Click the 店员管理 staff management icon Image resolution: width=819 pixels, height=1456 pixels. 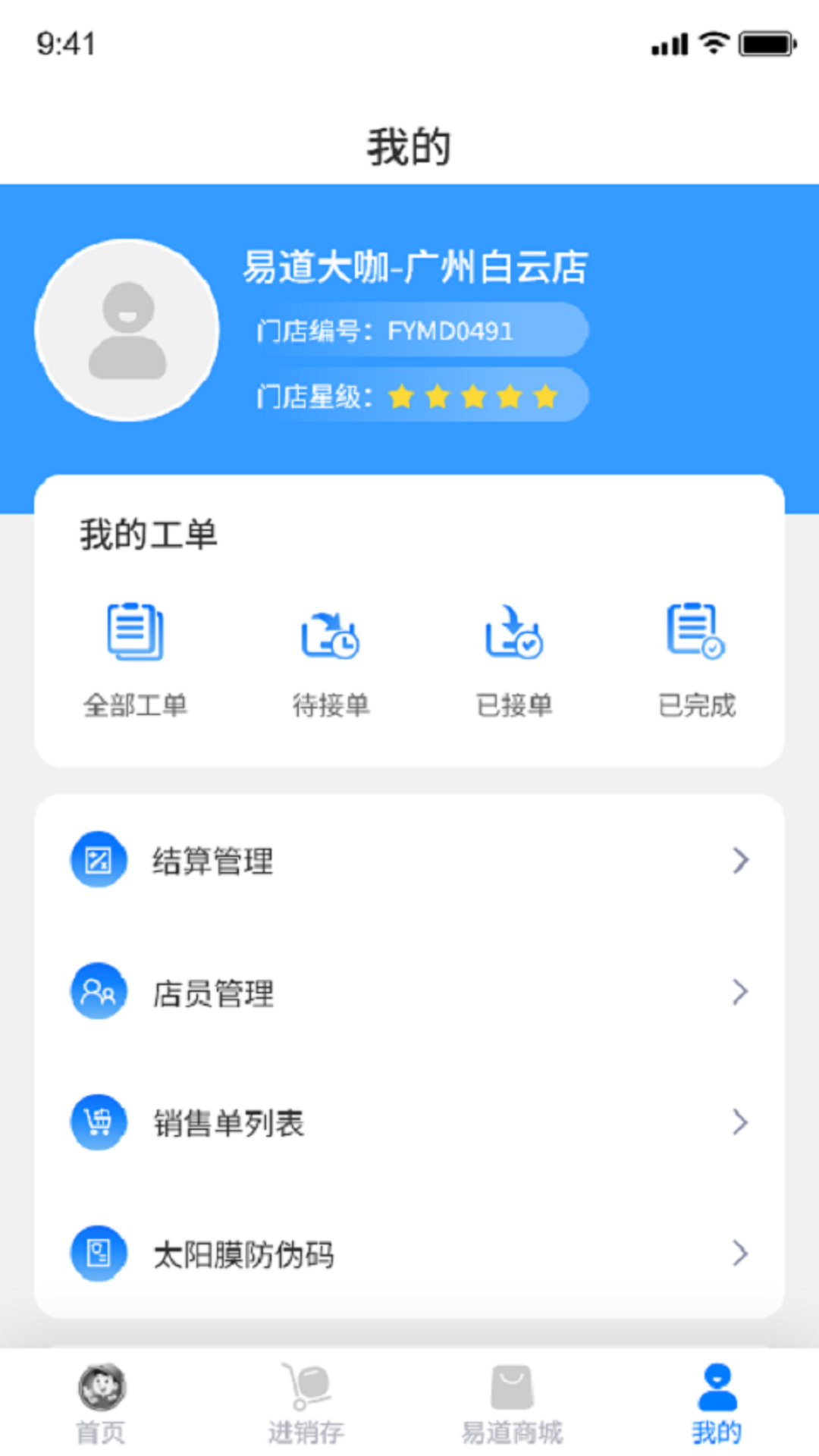(x=97, y=990)
